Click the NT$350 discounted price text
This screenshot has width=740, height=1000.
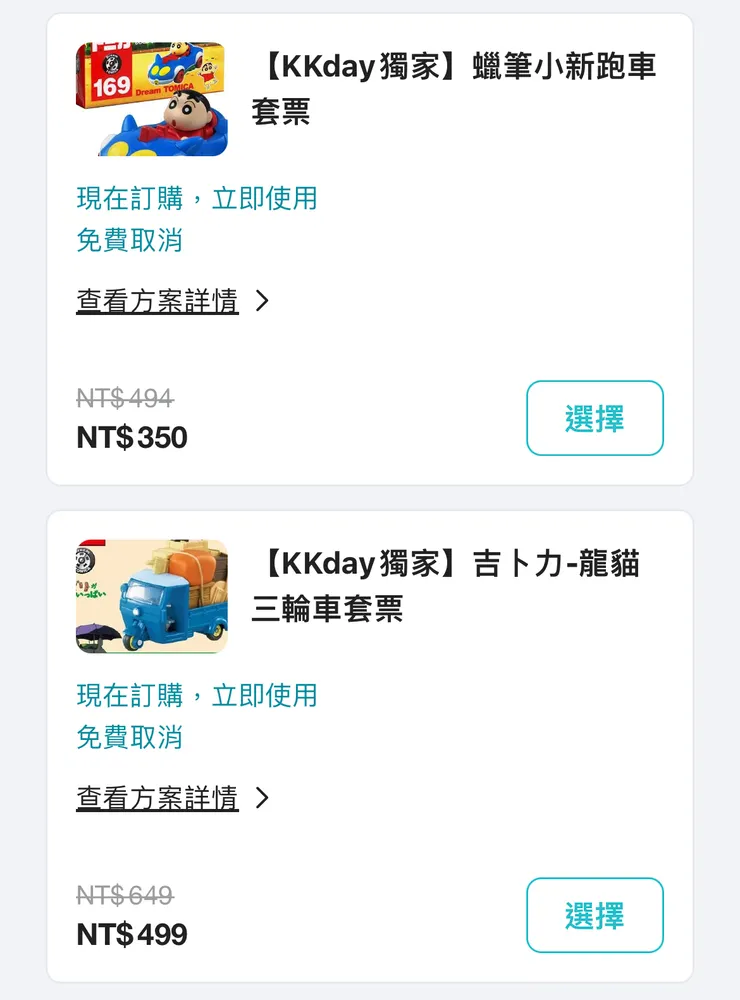[130, 437]
